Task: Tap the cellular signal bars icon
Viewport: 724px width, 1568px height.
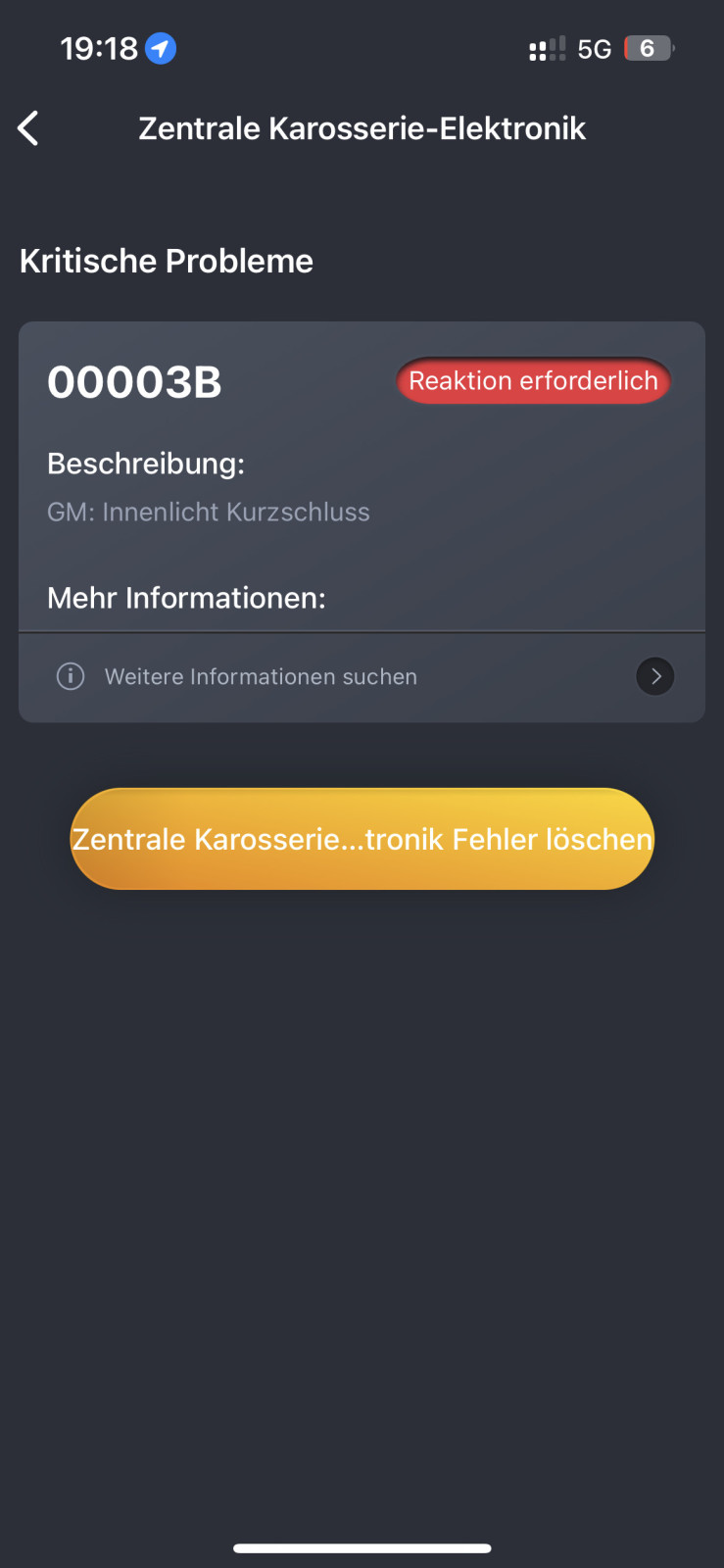Action: (545, 47)
